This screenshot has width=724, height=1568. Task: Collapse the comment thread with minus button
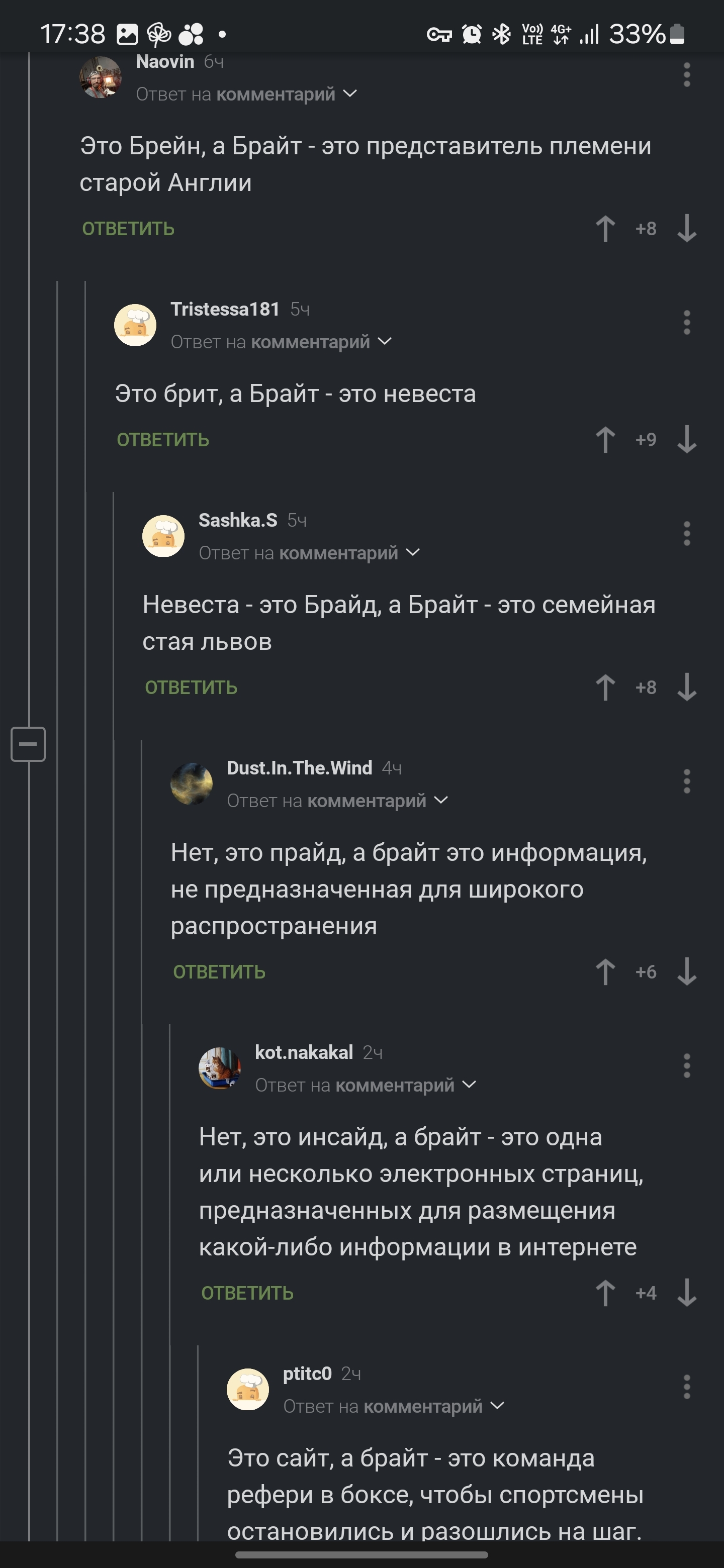point(28,744)
